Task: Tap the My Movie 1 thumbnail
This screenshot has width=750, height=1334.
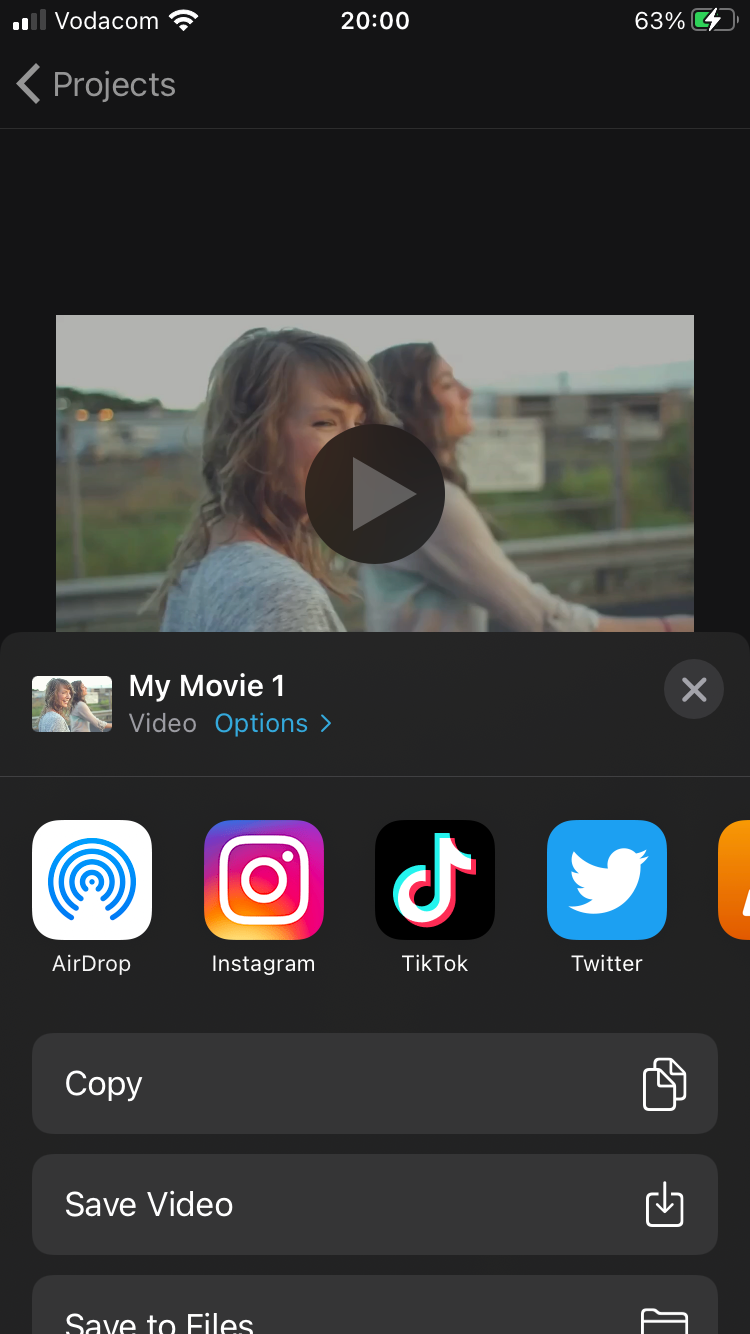Action: pyautogui.click(x=71, y=703)
